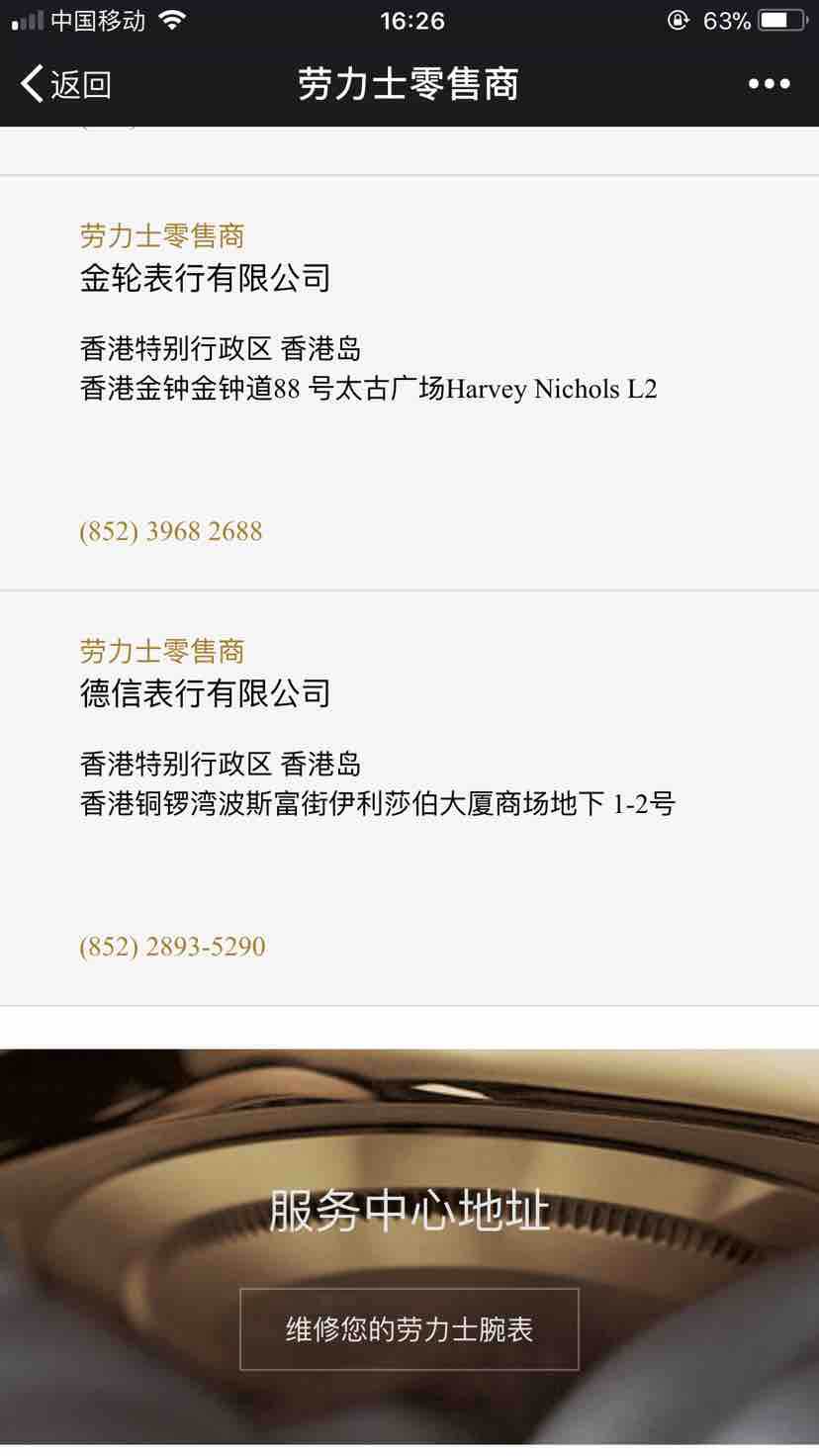Tap the 维修您的劳力士腕表 button
819x1456 pixels.
409,1329
